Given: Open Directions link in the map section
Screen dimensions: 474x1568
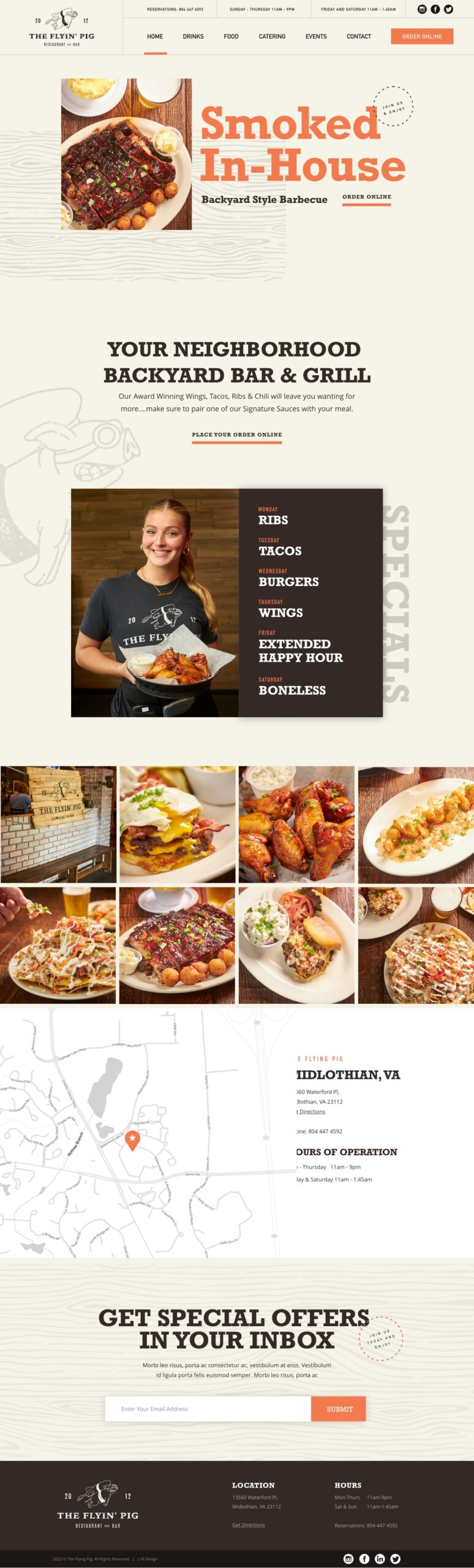Looking at the screenshot, I should tap(312, 1112).
